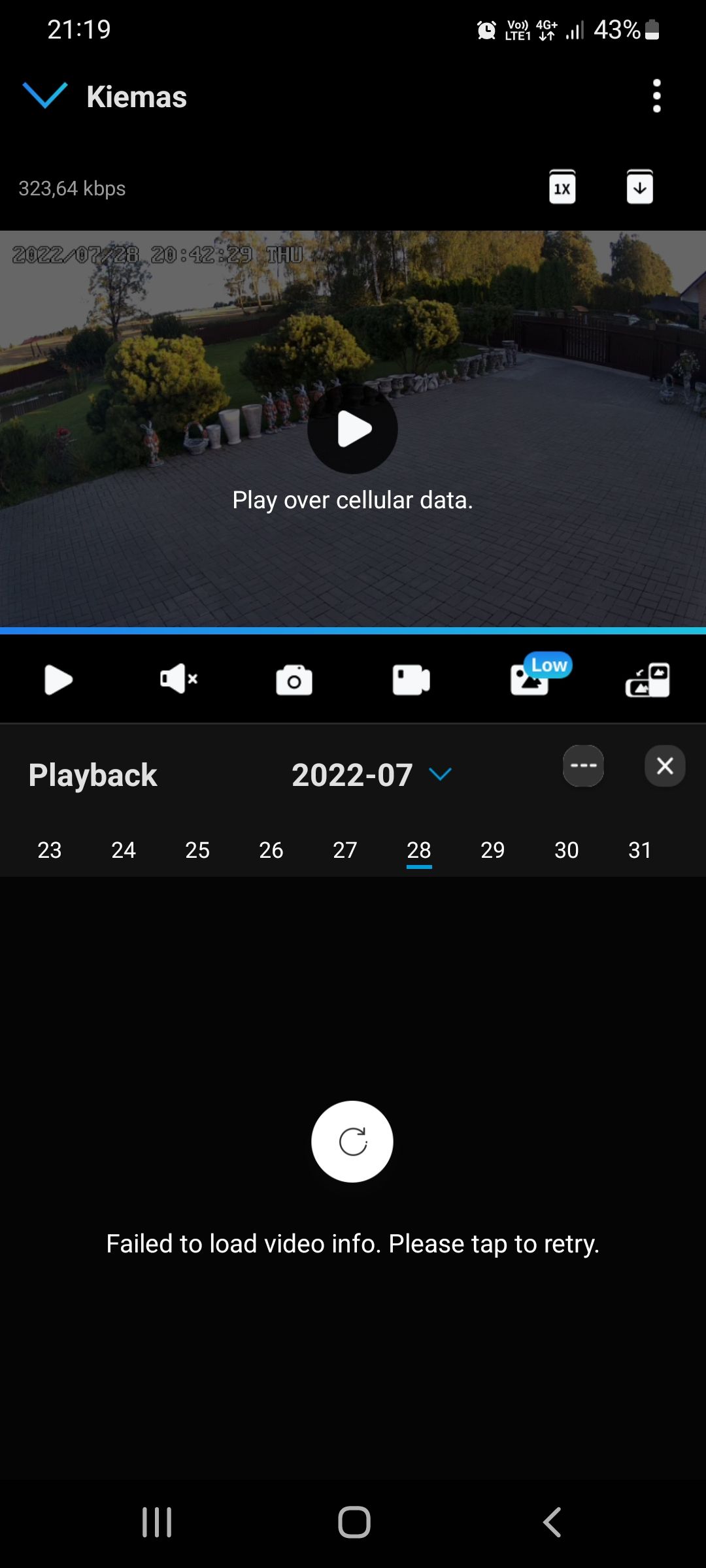Retry loading the video info
The height and width of the screenshot is (1568, 706).
coord(352,1141)
